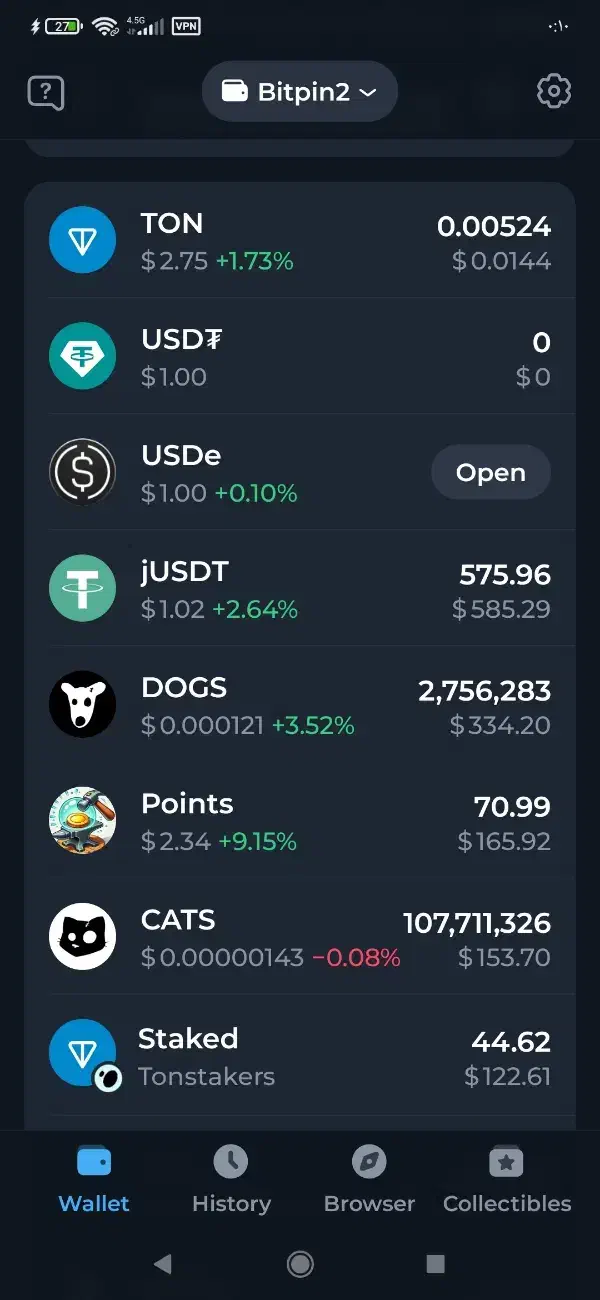View the CATS token details

[300, 937]
